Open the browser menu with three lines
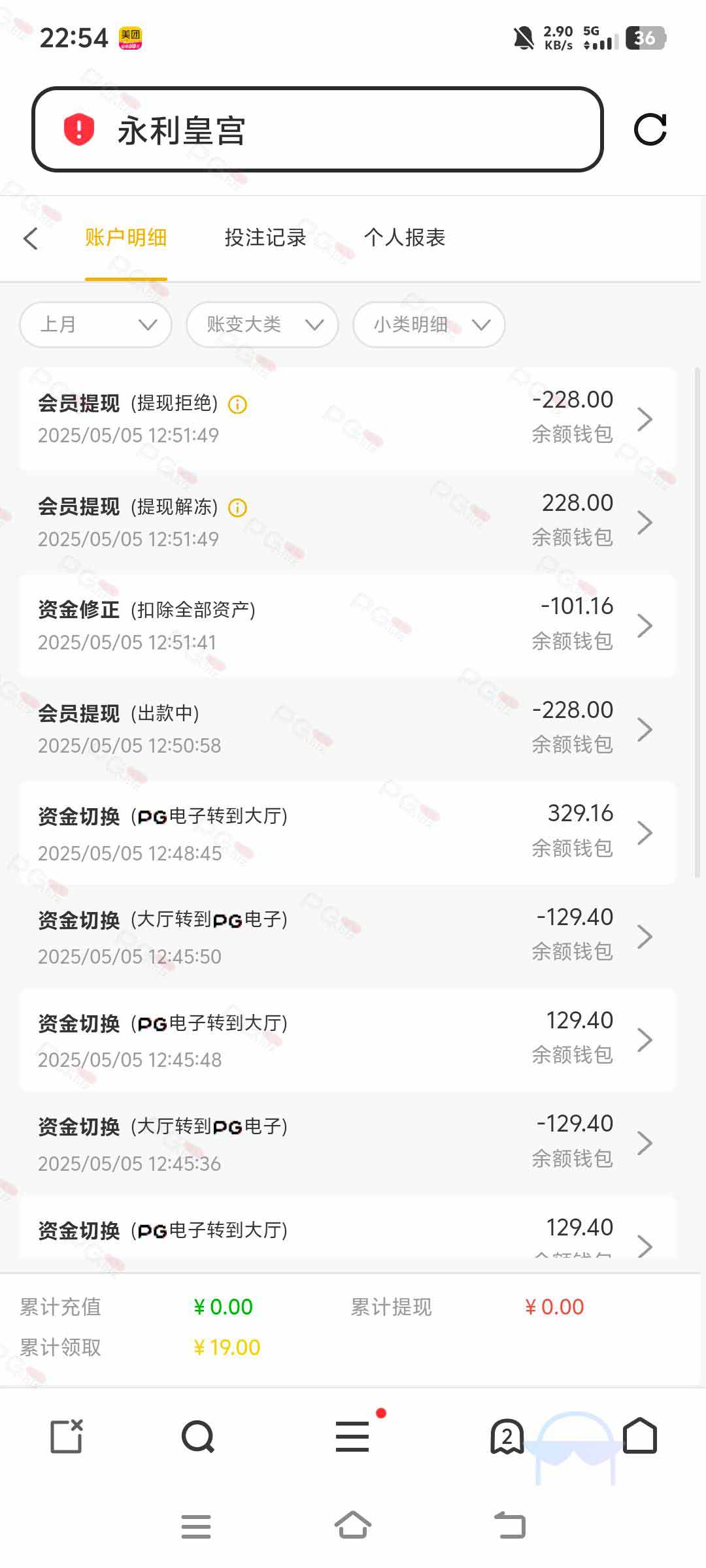Viewport: 706px width, 1568px height. (352, 1437)
